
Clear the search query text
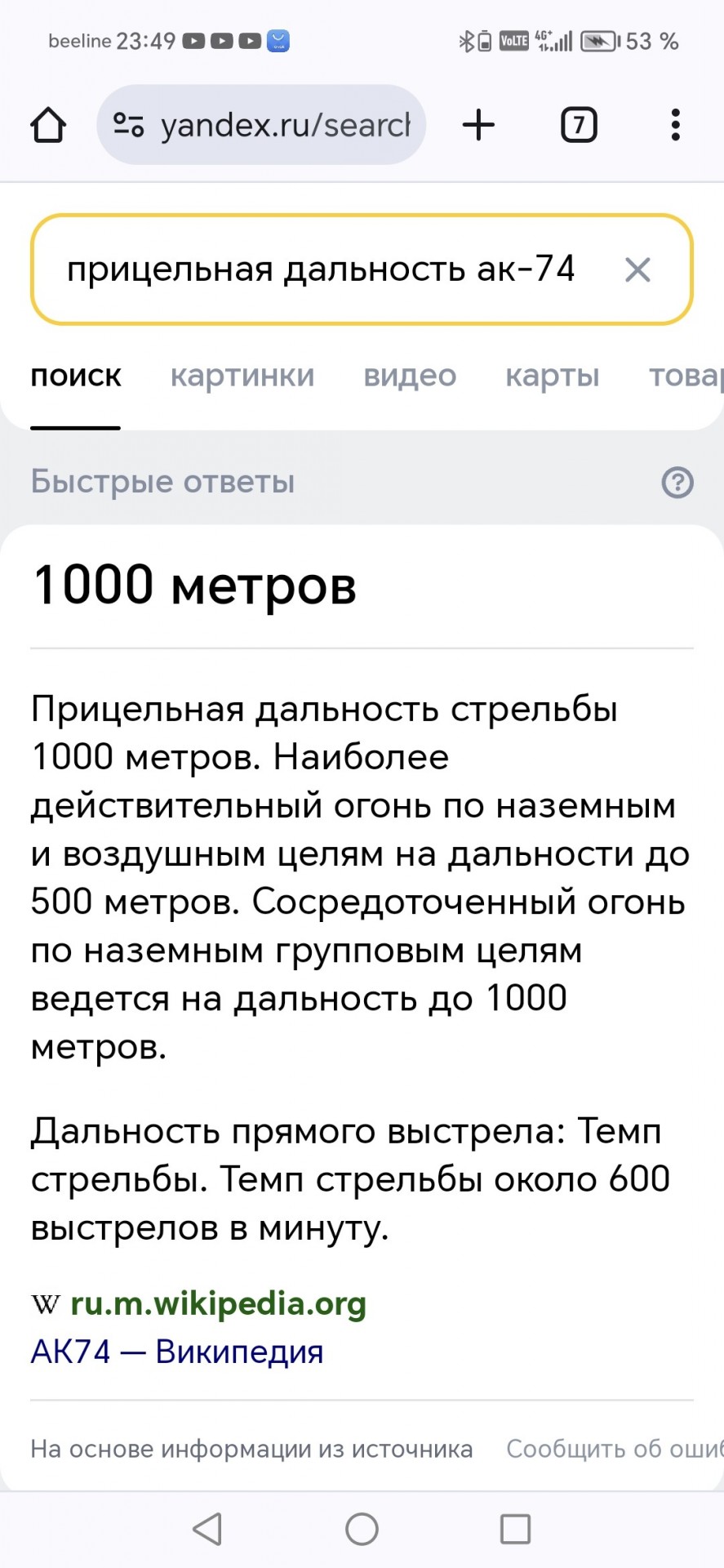coord(637,269)
